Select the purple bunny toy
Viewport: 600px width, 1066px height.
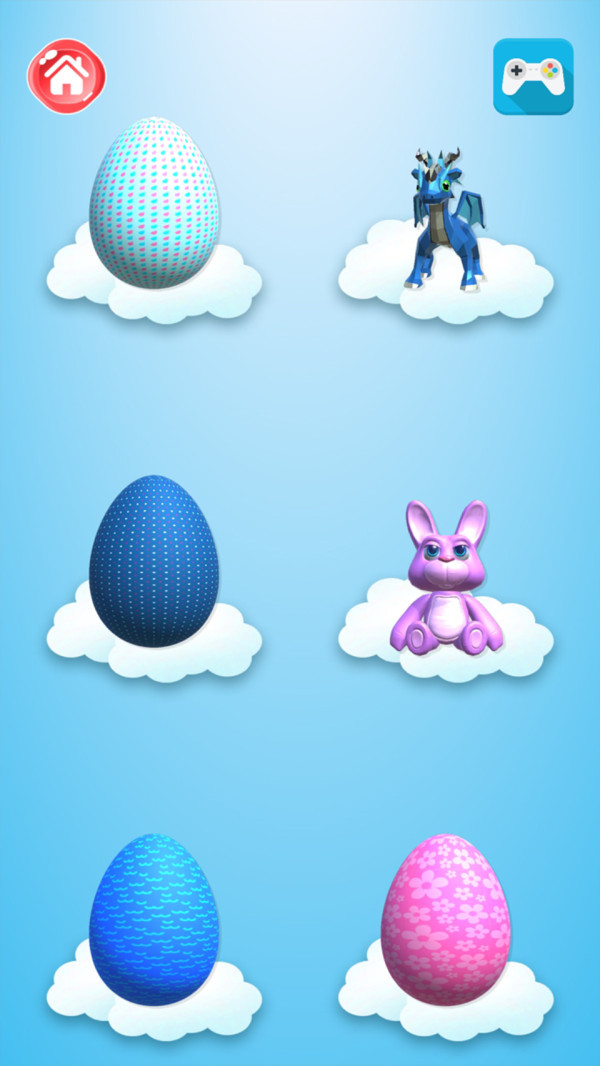coord(446,580)
